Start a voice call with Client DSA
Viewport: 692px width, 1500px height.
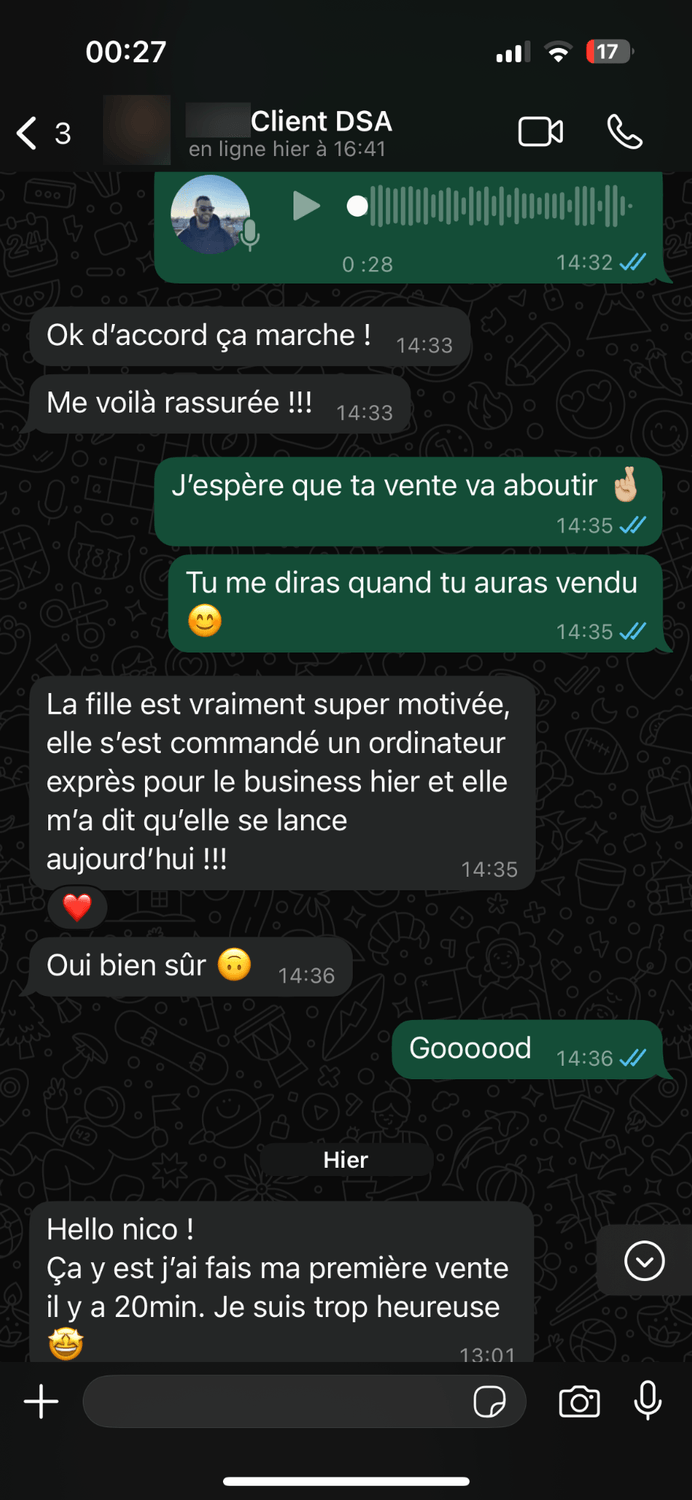(x=625, y=132)
